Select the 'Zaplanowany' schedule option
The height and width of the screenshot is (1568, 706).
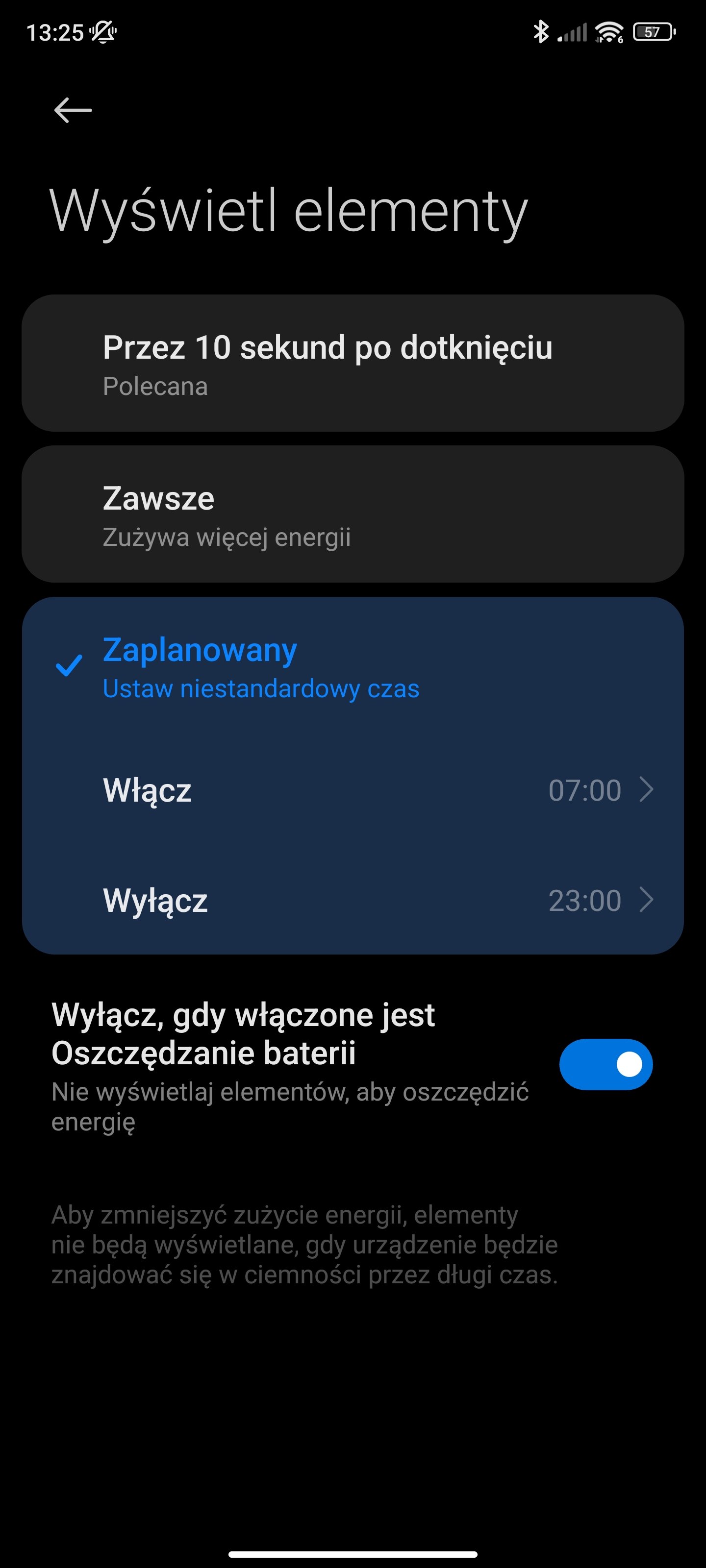pyautogui.click(x=352, y=667)
